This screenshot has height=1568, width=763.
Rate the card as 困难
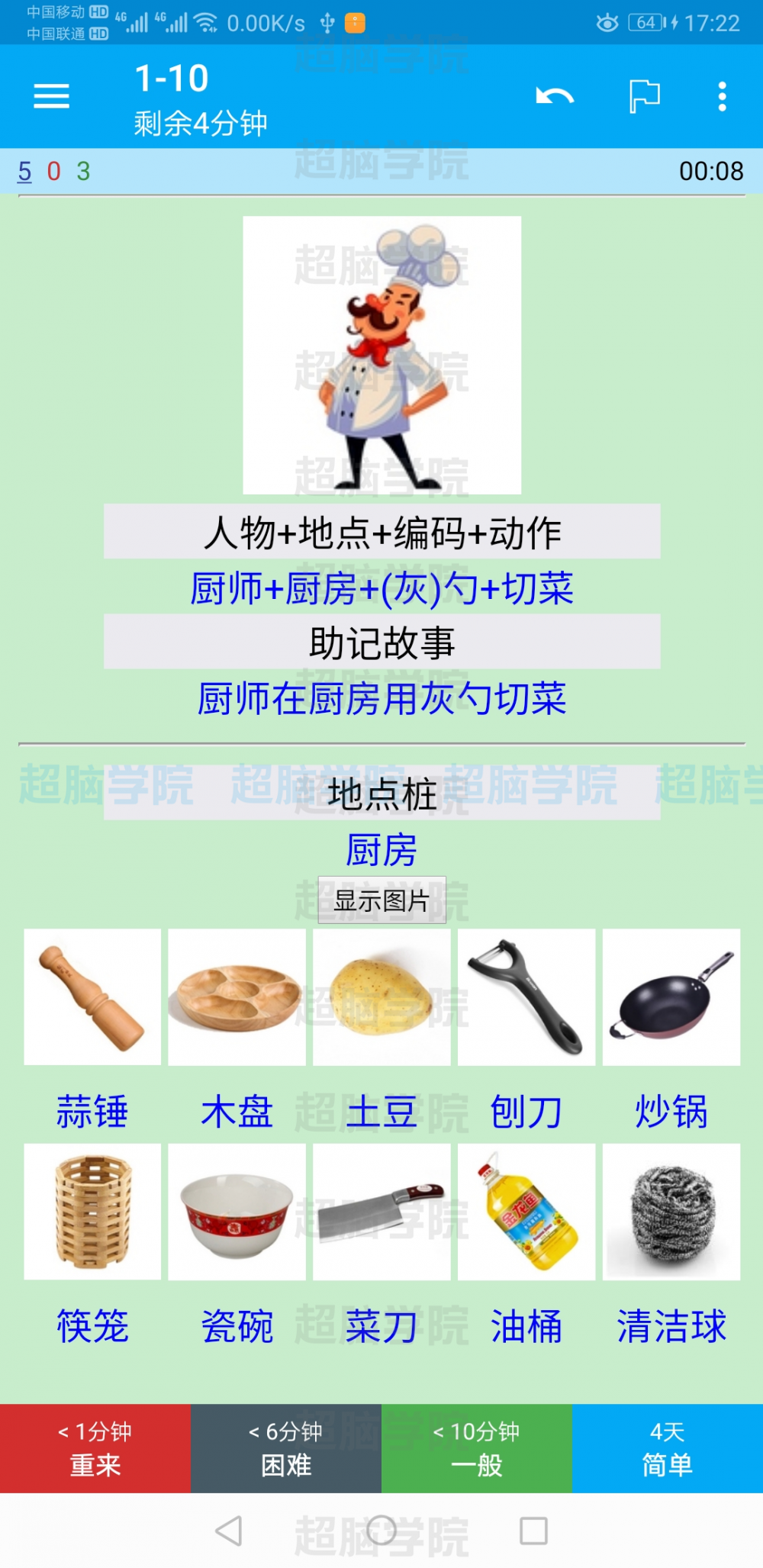[286, 1447]
